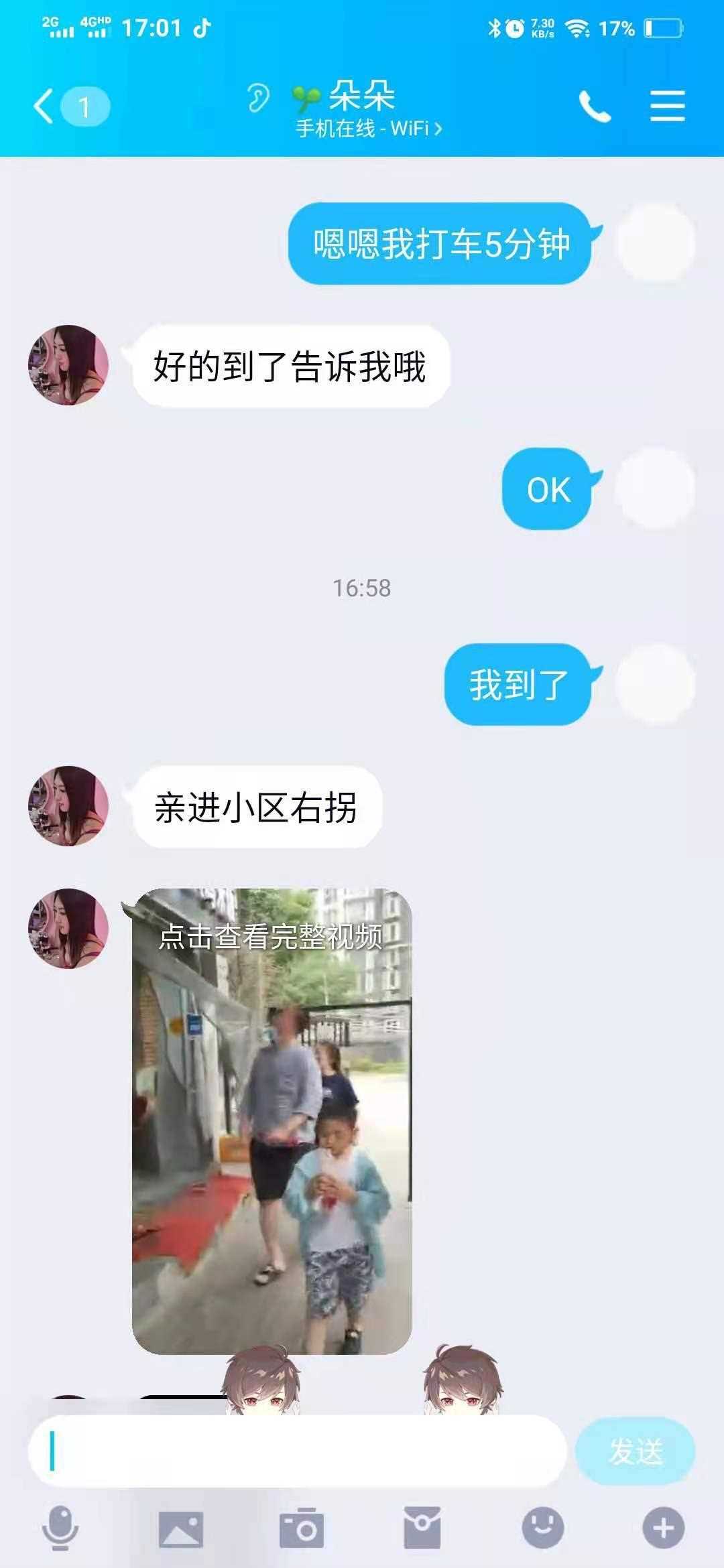Open the camera to take a photo
Image resolution: width=724 pixels, height=1568 pixels.
(x=302, y=1528)
